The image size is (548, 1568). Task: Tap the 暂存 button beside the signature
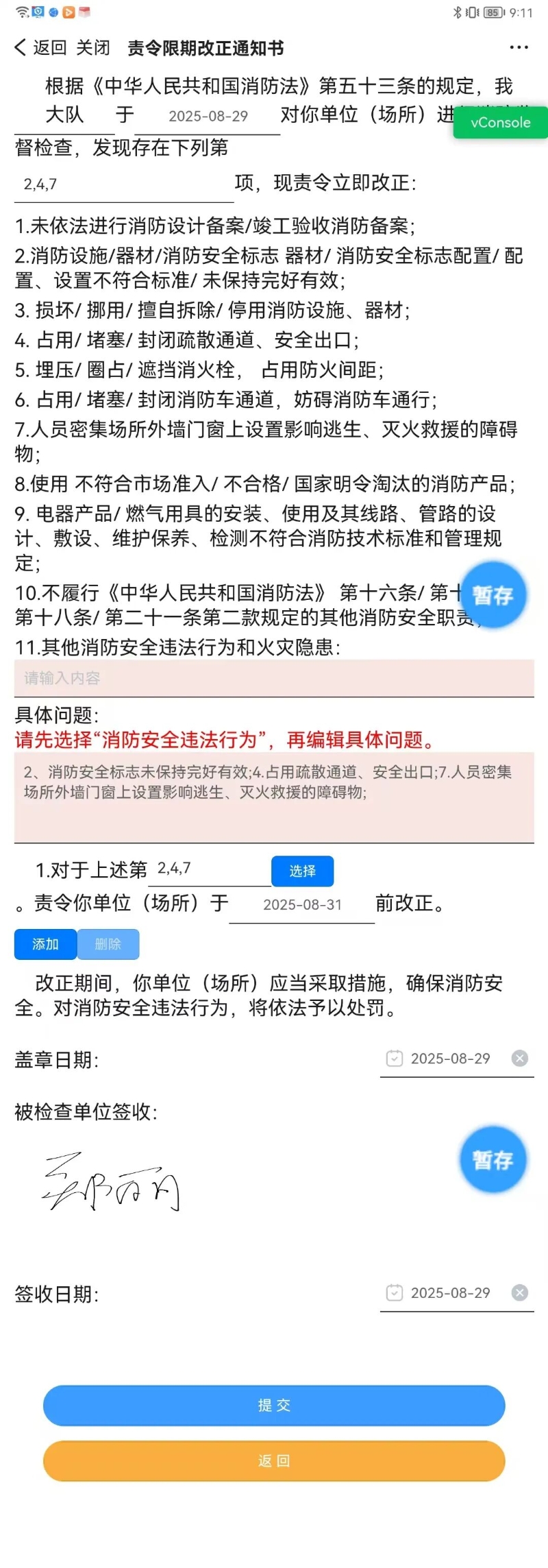pos(493,1160)
